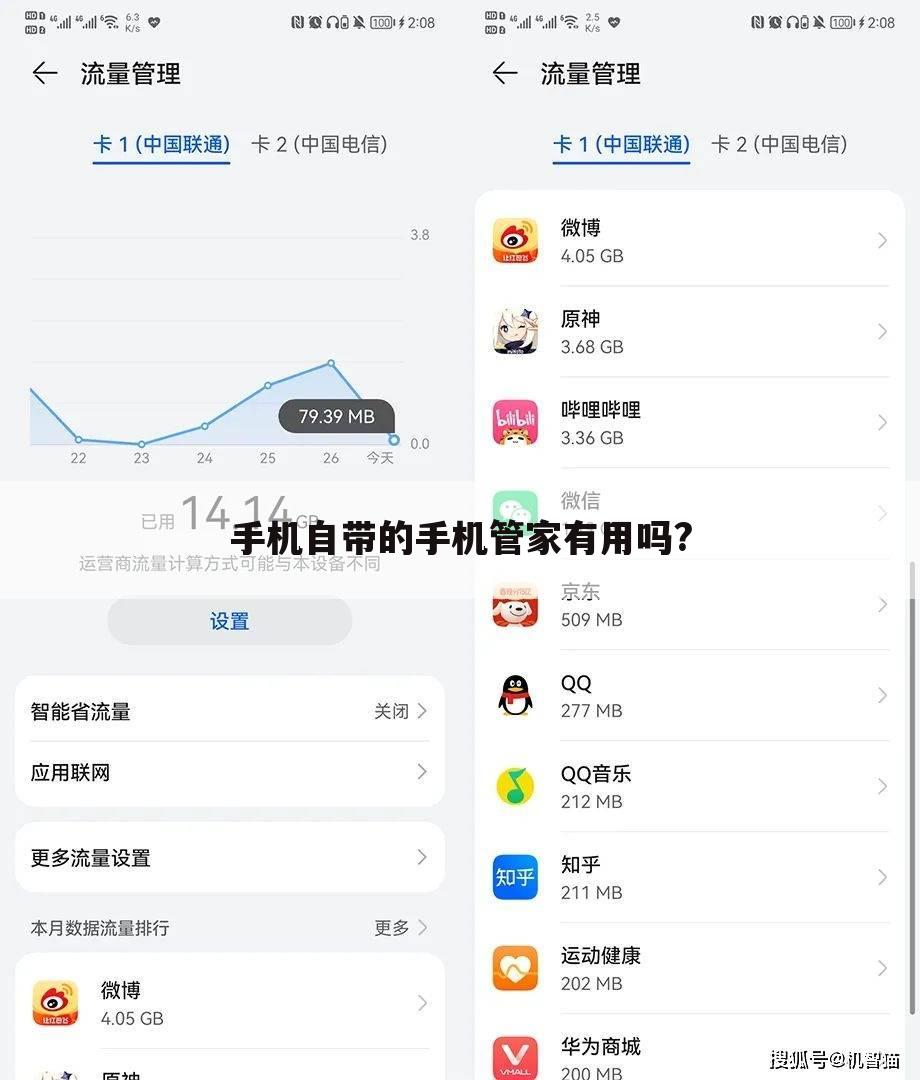Select the 卡 1 (中国联通) tab
Image resolution: width=920 pixels, height=1080 pixels.
160,144
